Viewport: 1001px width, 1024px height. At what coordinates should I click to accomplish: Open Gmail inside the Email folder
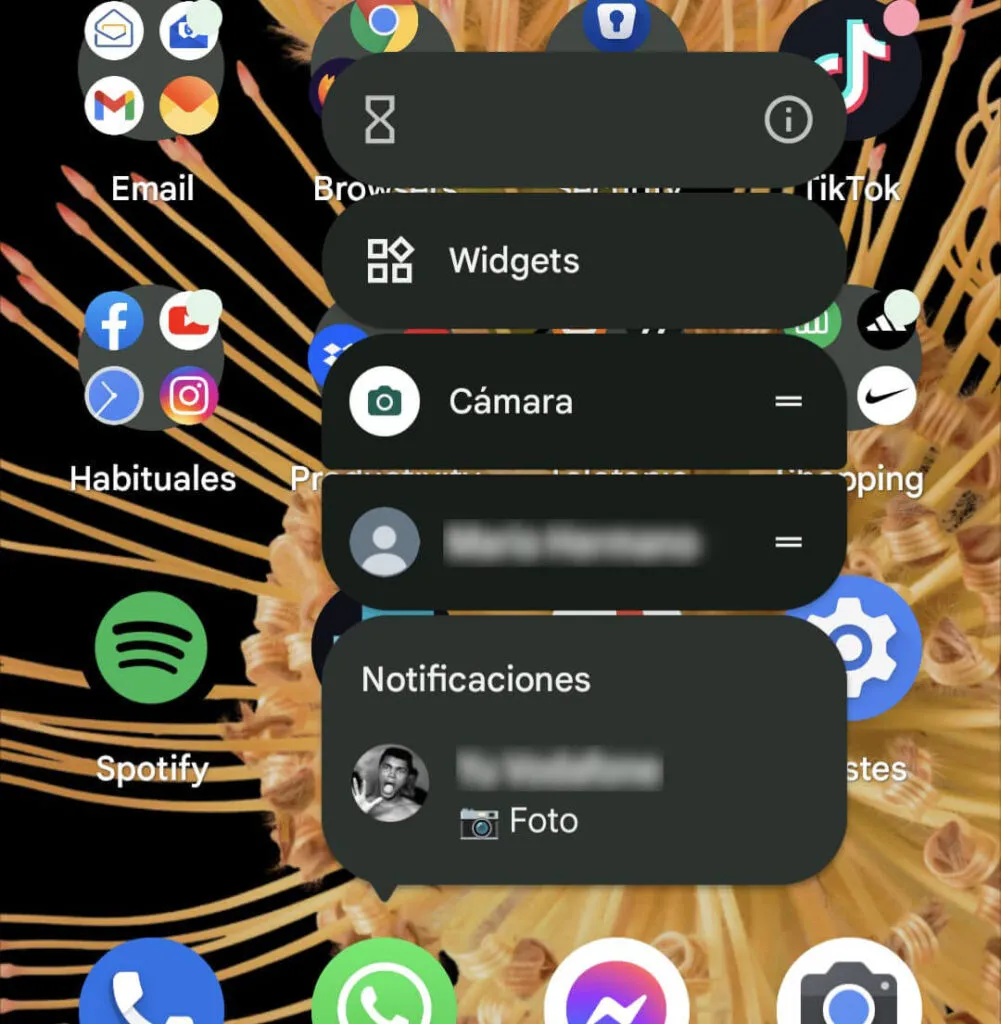[x=114, y=104]
